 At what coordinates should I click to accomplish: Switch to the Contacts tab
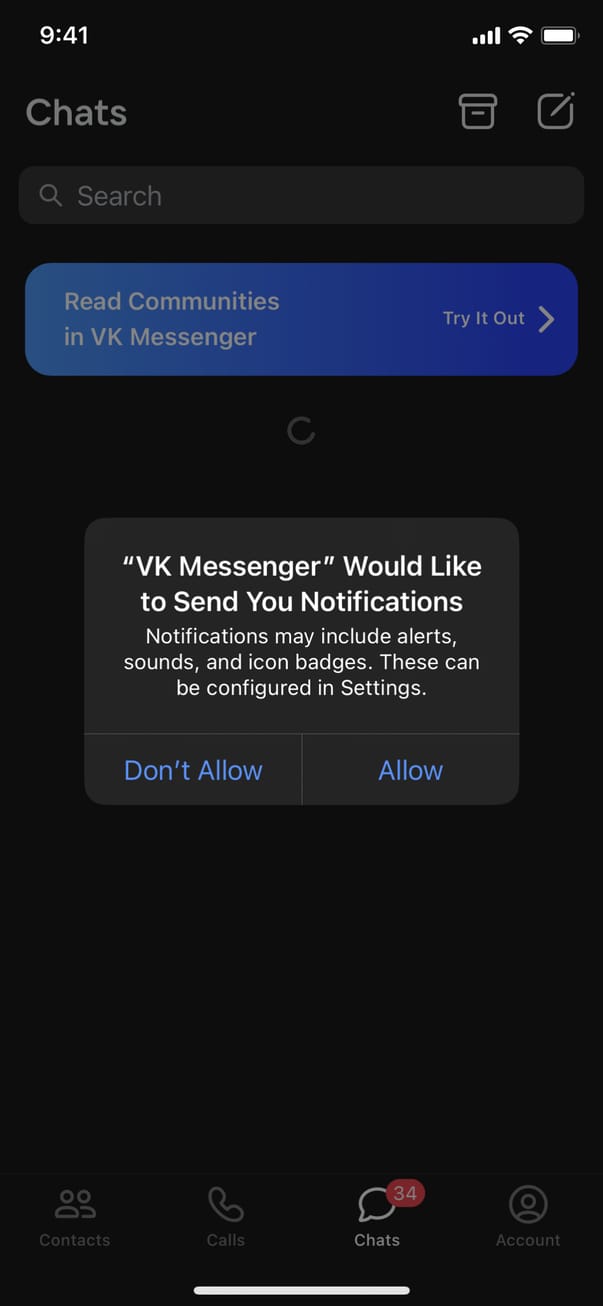(x=75, y=1217)
